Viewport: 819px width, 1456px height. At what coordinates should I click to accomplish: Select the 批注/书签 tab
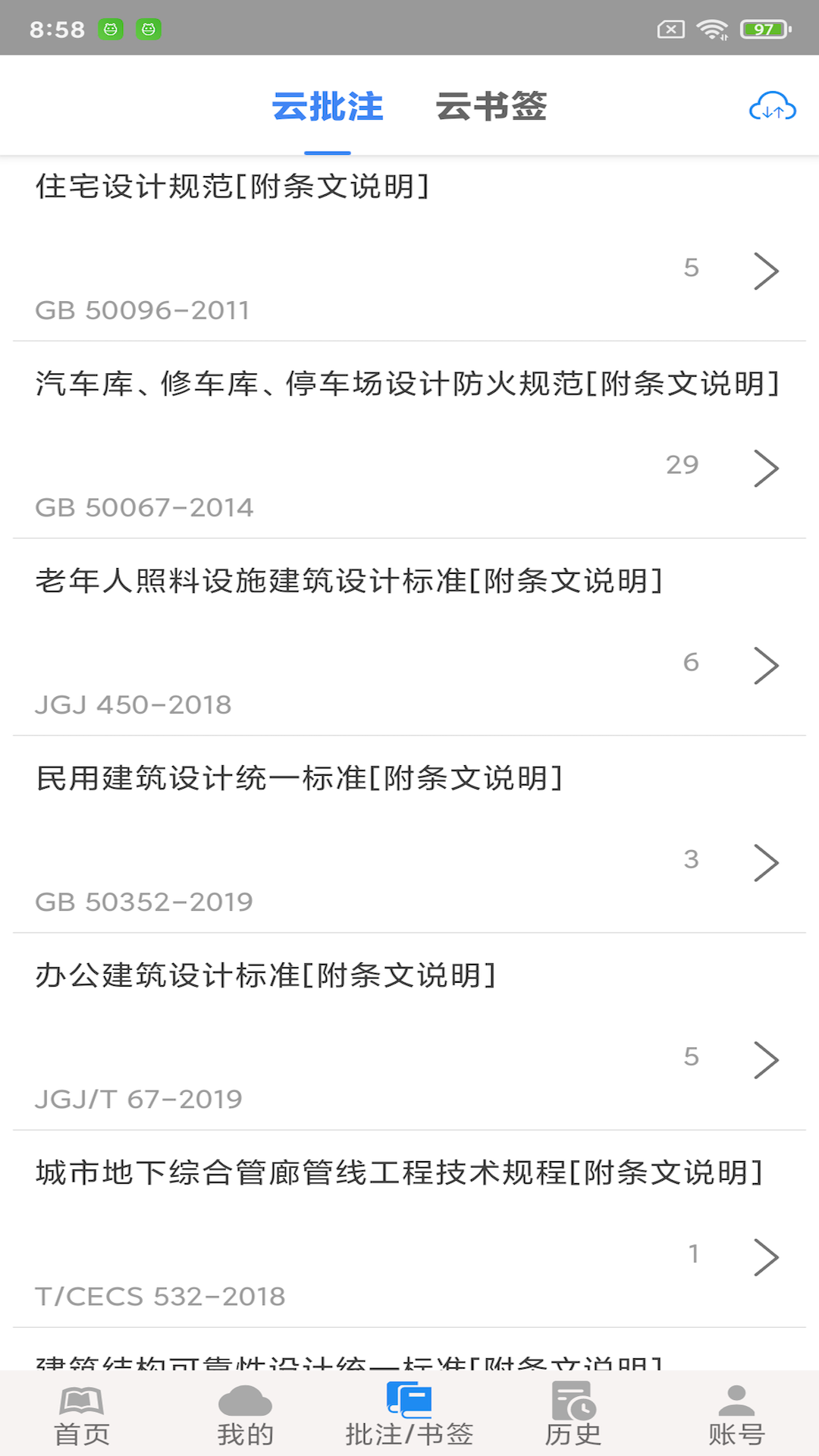pyautogui.click(x=409, y=1415)
